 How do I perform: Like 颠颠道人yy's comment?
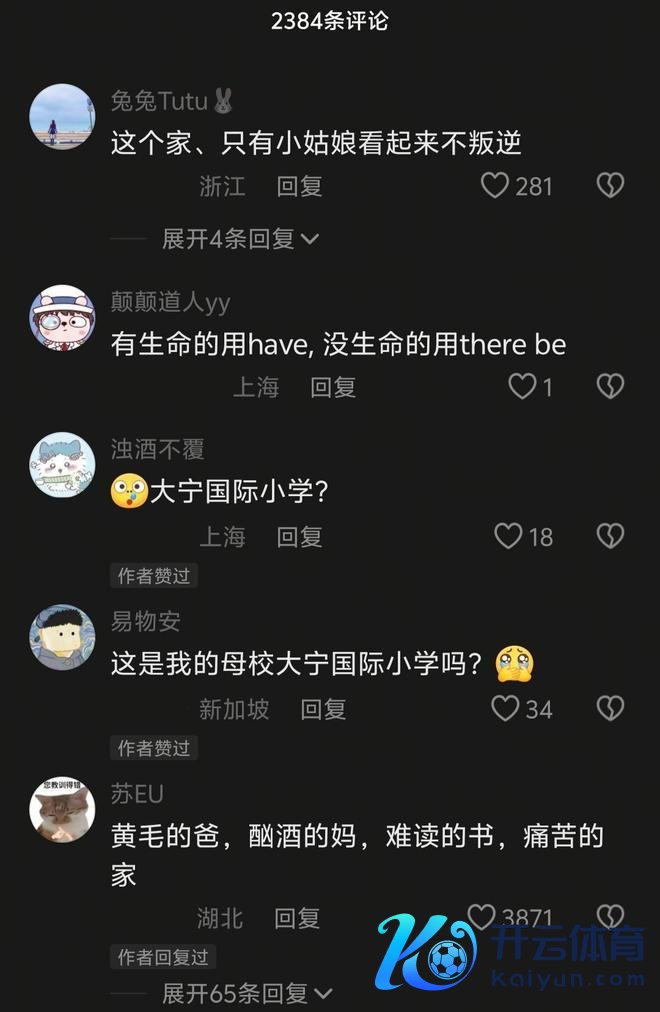[x=522, y=387]
